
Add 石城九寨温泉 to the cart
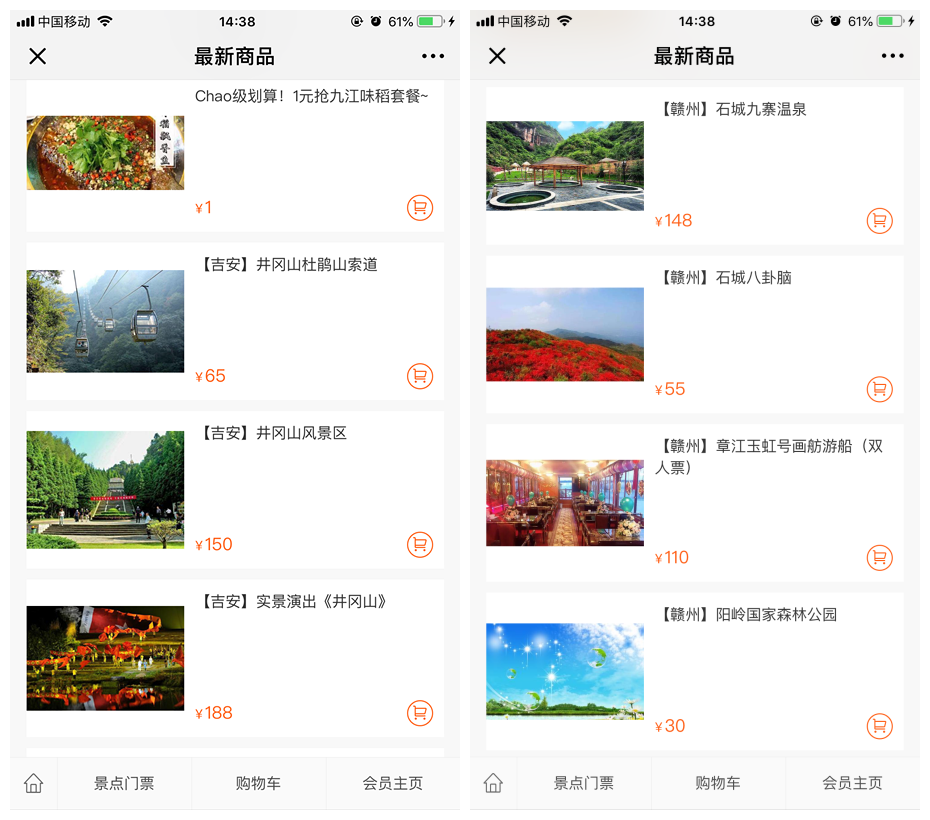[879, 221]
